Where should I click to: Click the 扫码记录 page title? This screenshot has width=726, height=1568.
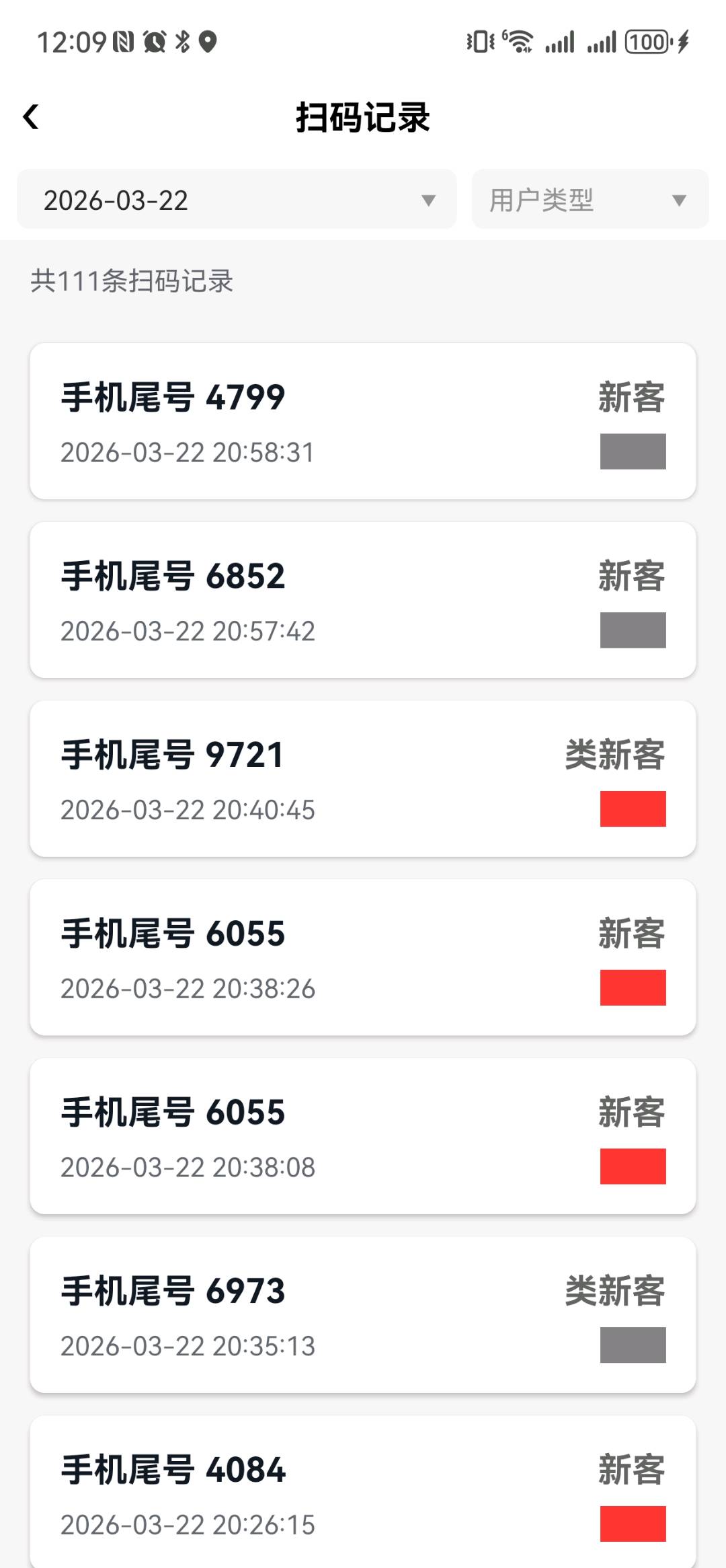363,116
